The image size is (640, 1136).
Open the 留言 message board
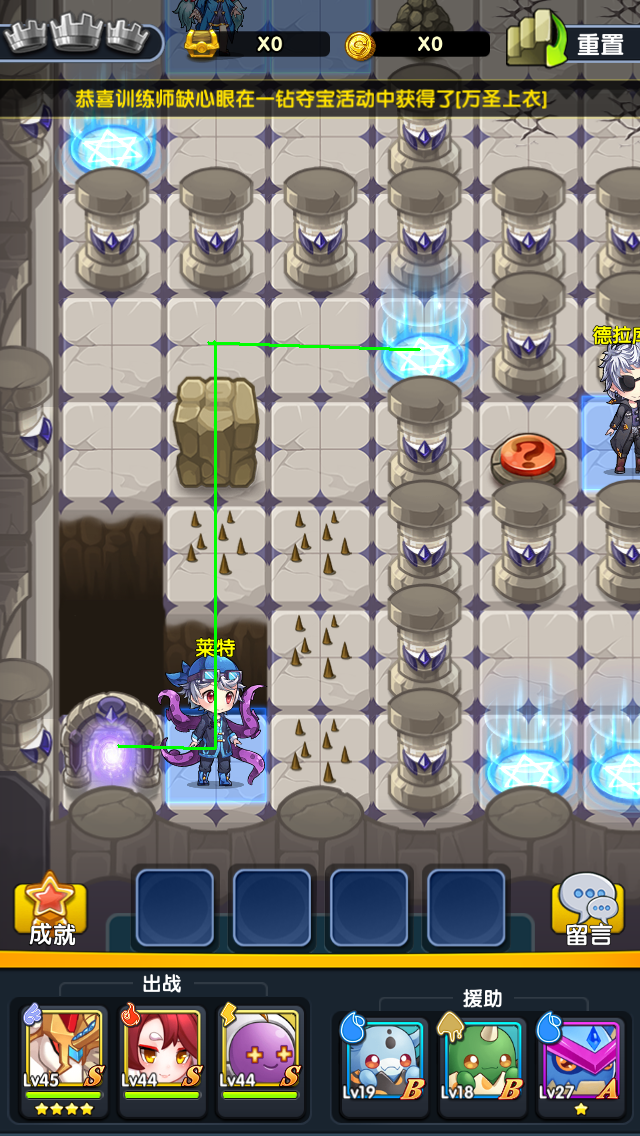(x=589, y=909)
